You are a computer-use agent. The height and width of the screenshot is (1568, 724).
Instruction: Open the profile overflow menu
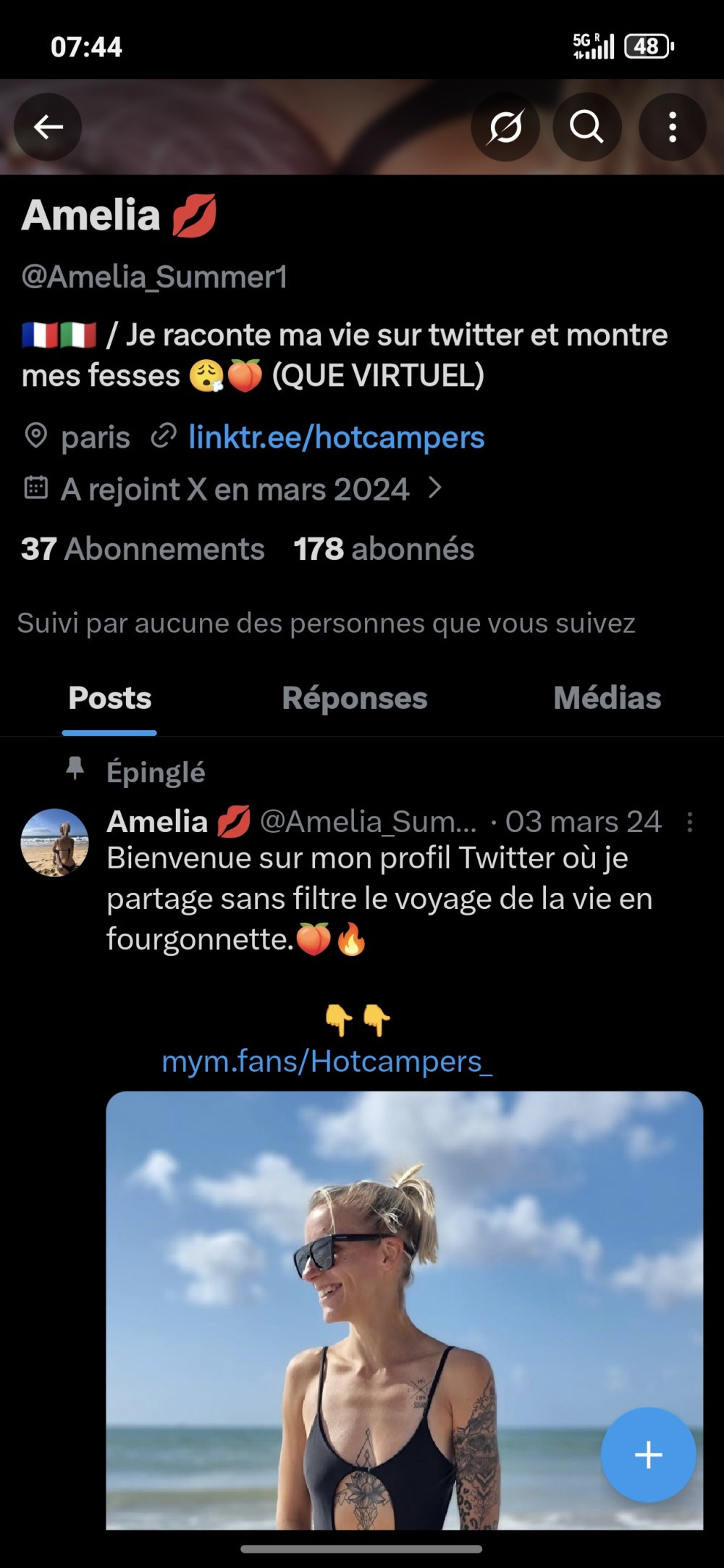click(x=673, y=127)
